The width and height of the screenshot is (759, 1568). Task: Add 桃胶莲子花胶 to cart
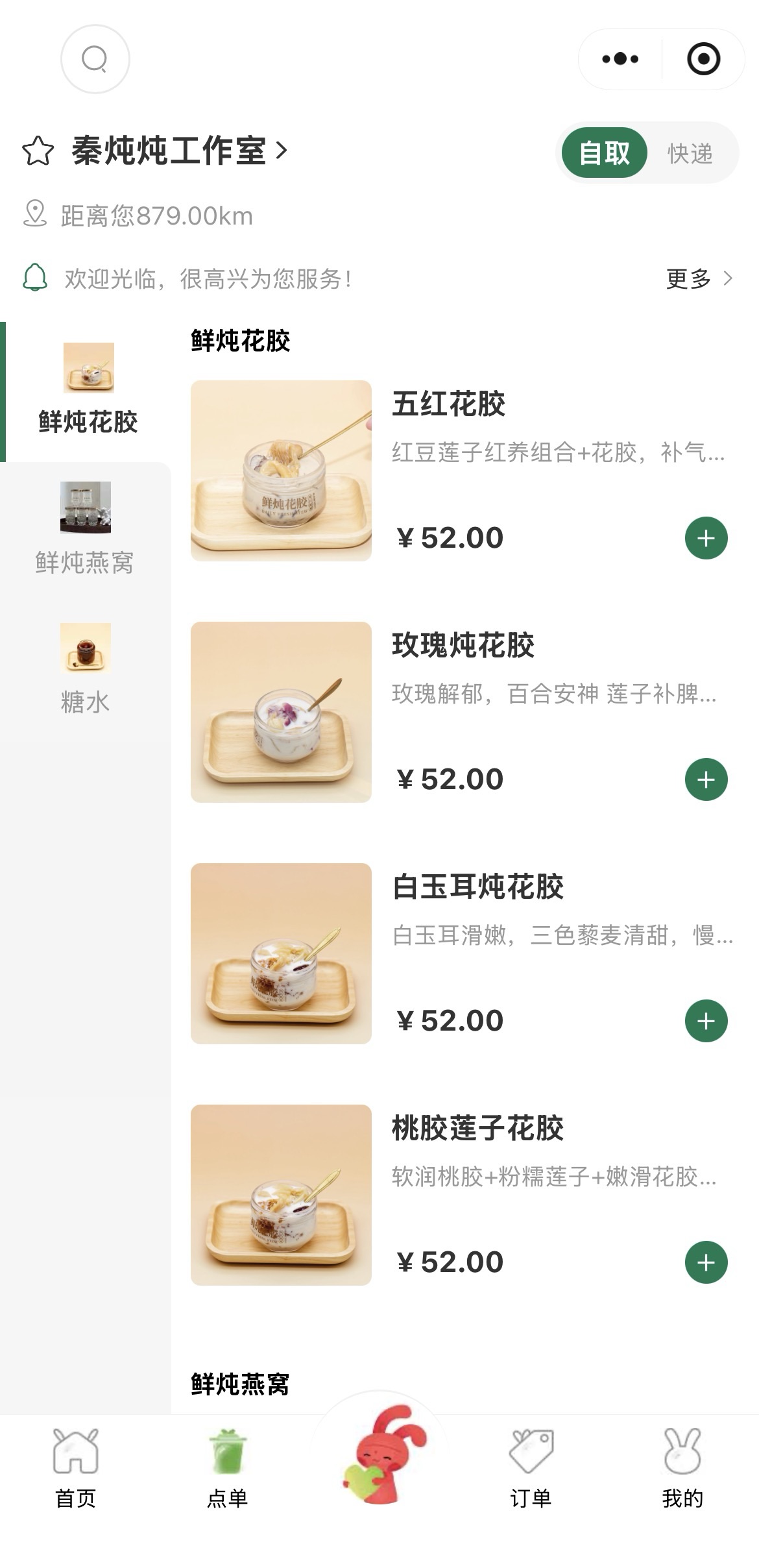pyautogui.click(x=706, y=1262)
